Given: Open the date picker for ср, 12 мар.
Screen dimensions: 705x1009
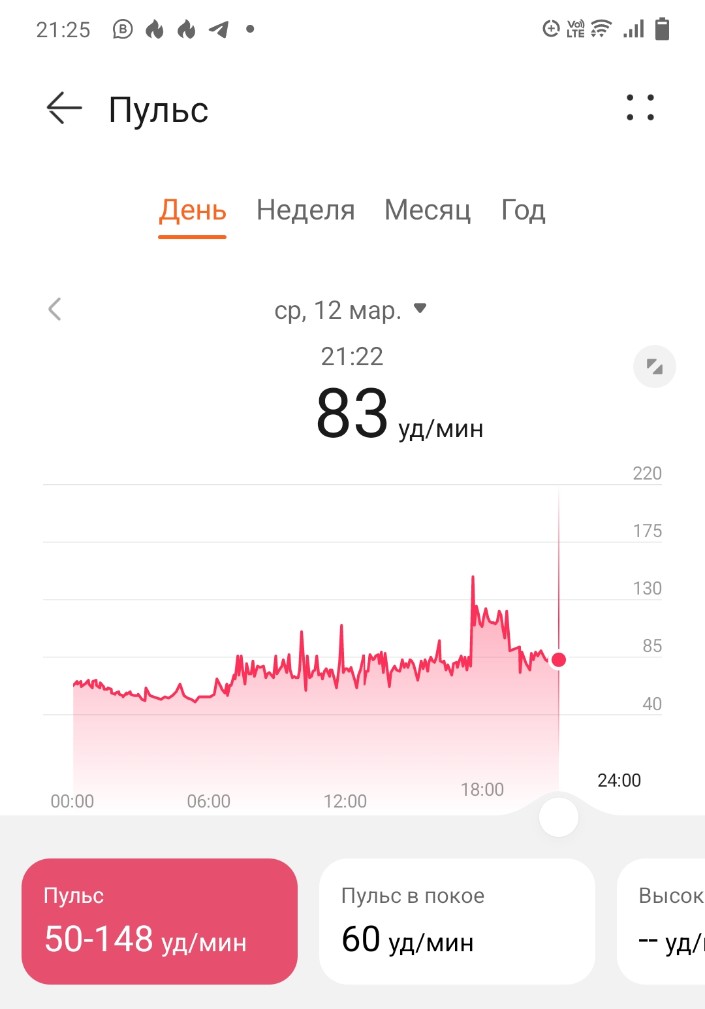Looking at the screenshot, I should point(350,310).
